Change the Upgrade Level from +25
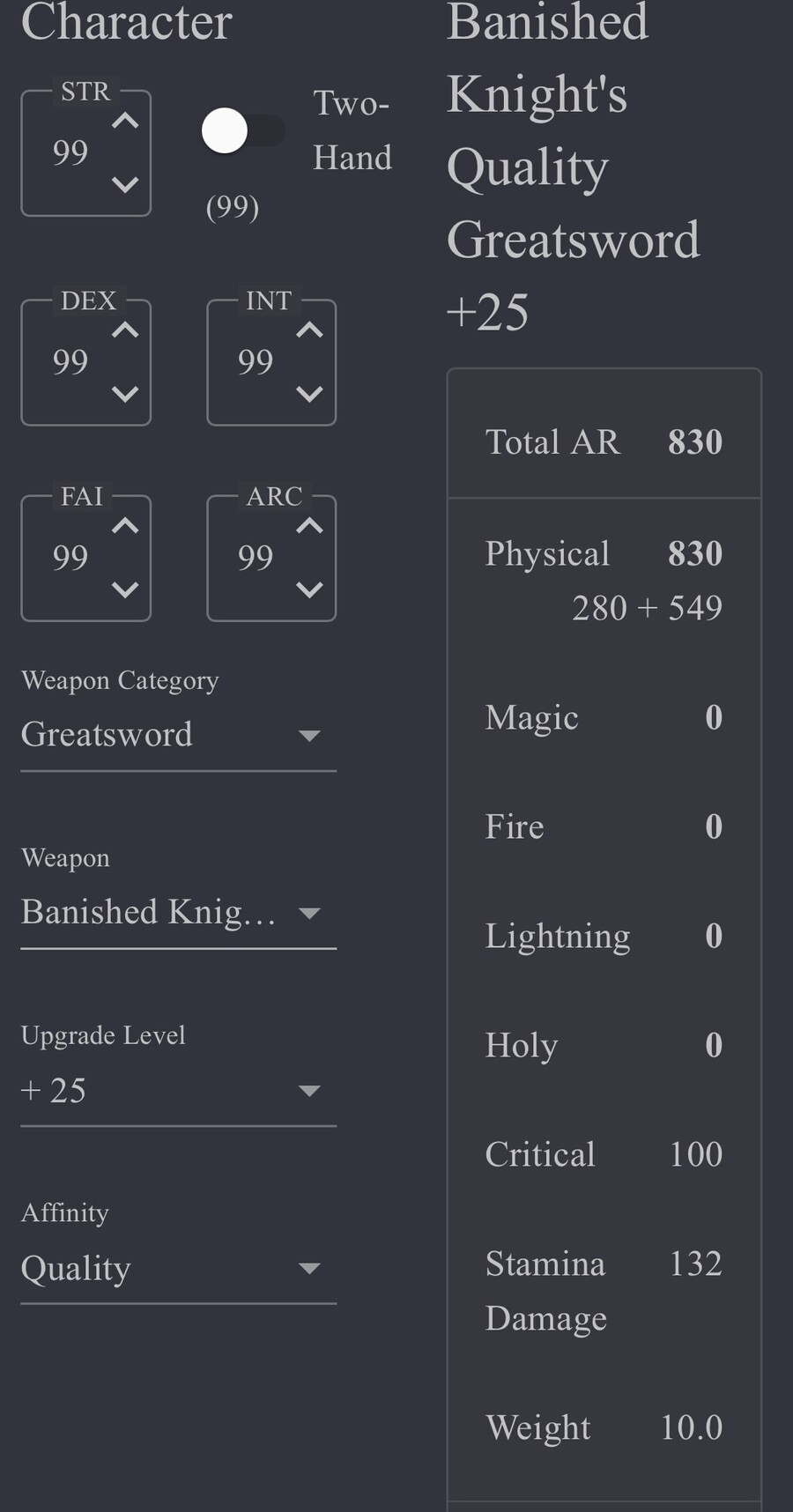793x1512 pixels. pos(178,1091)
